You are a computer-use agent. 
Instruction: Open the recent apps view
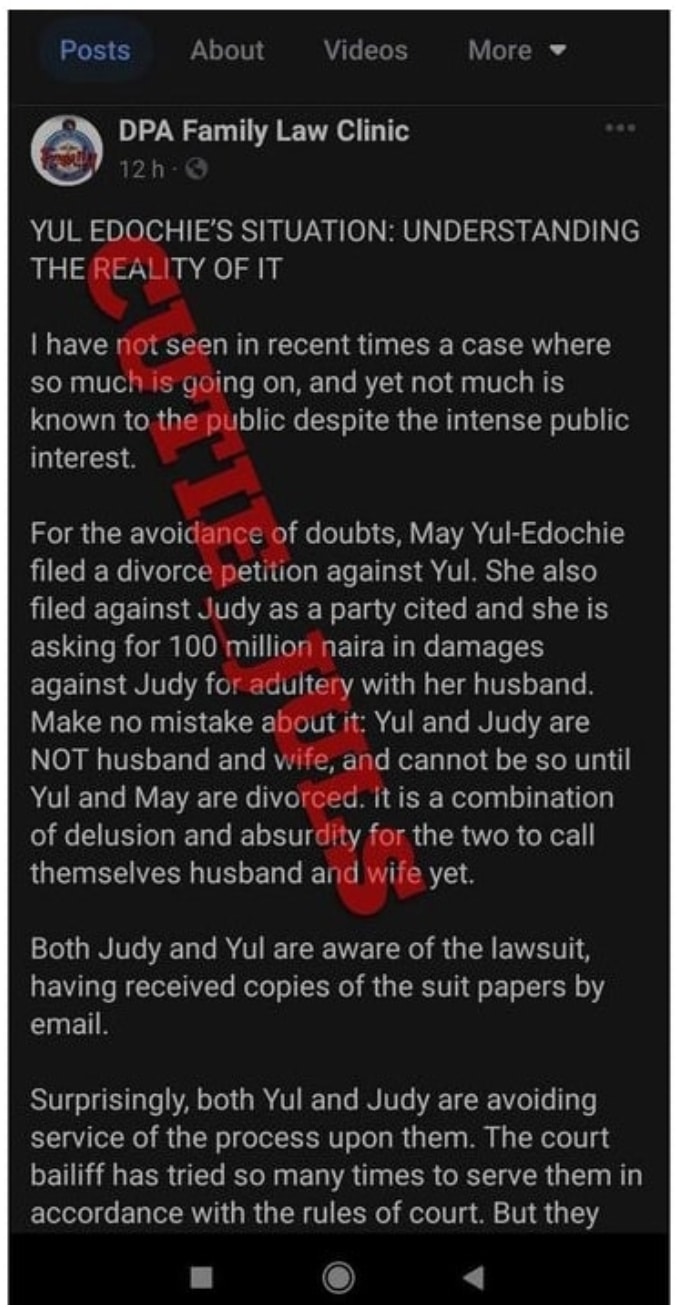(x=202, y=1276)
